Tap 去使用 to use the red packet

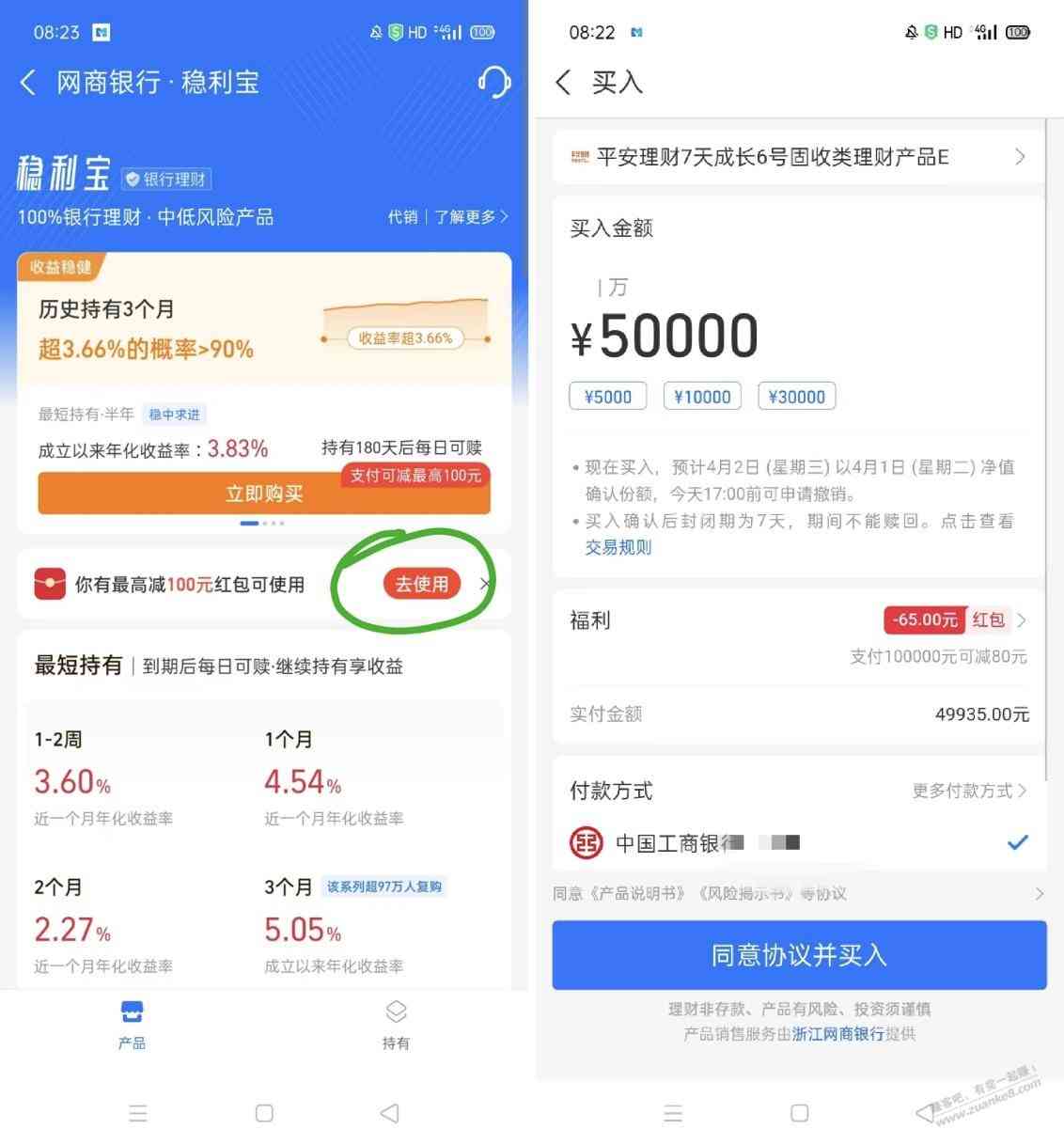coord(421,584)
